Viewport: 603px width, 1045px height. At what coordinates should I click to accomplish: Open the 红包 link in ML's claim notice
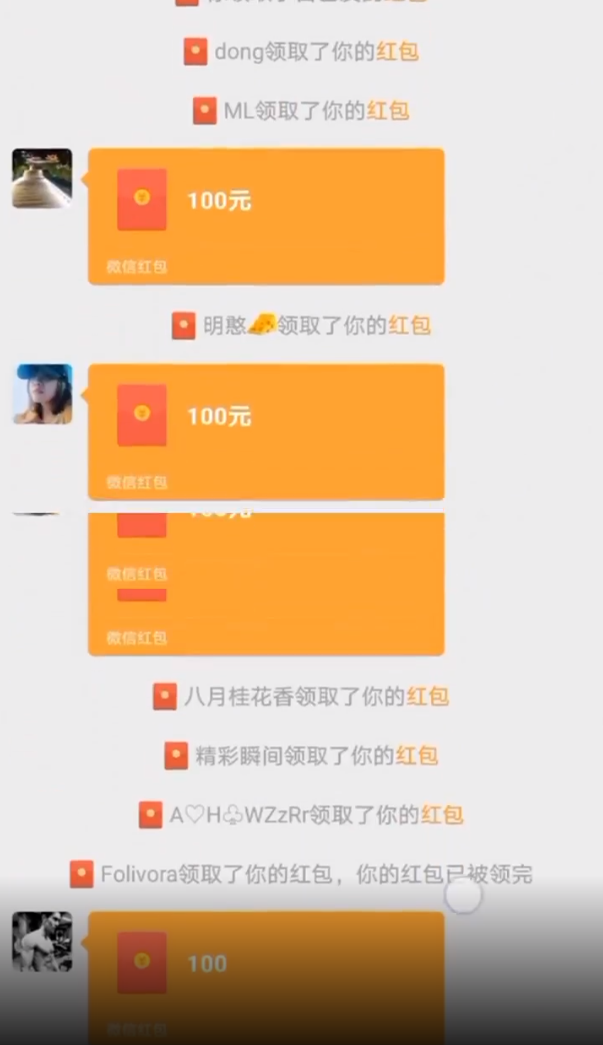tap(387, 111)
